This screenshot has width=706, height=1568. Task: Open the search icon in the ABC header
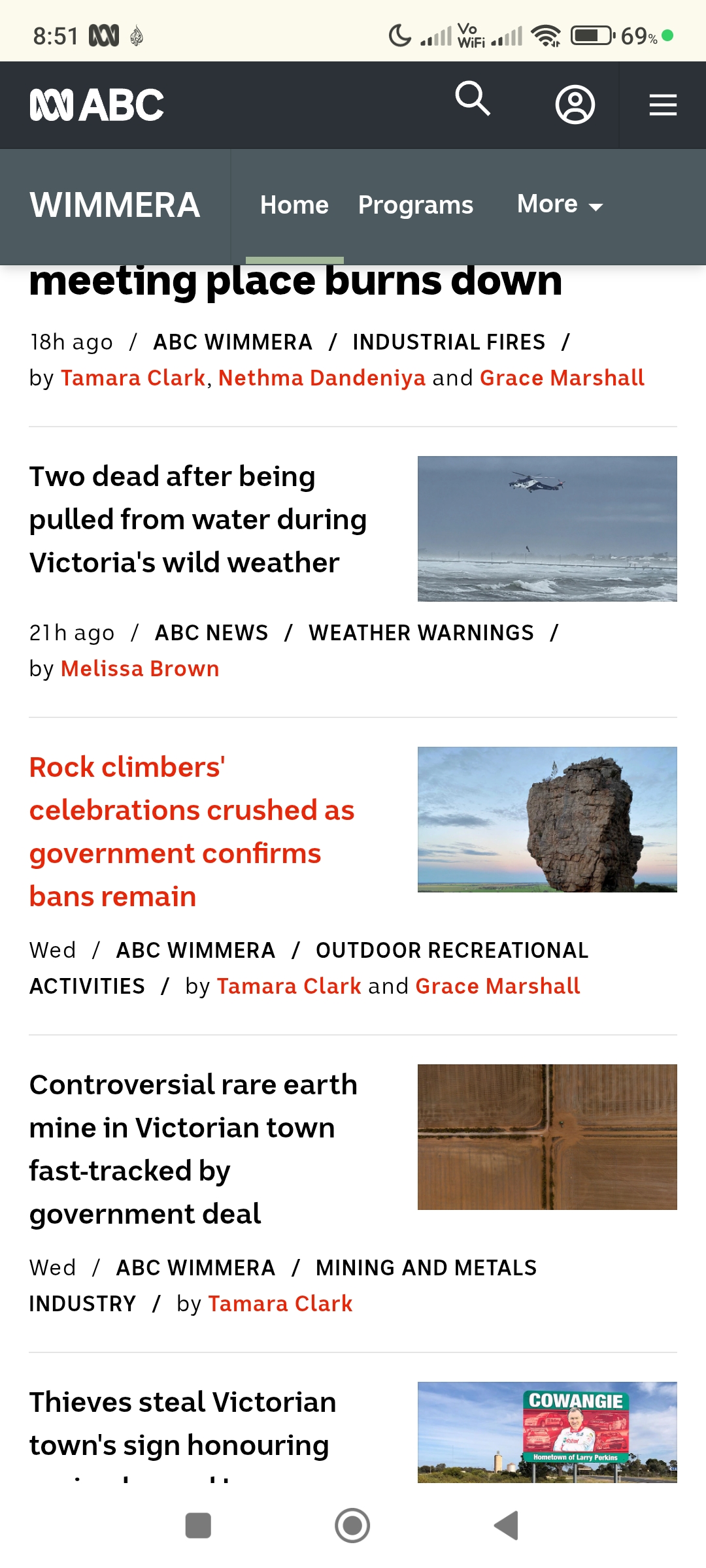[473, 99]
